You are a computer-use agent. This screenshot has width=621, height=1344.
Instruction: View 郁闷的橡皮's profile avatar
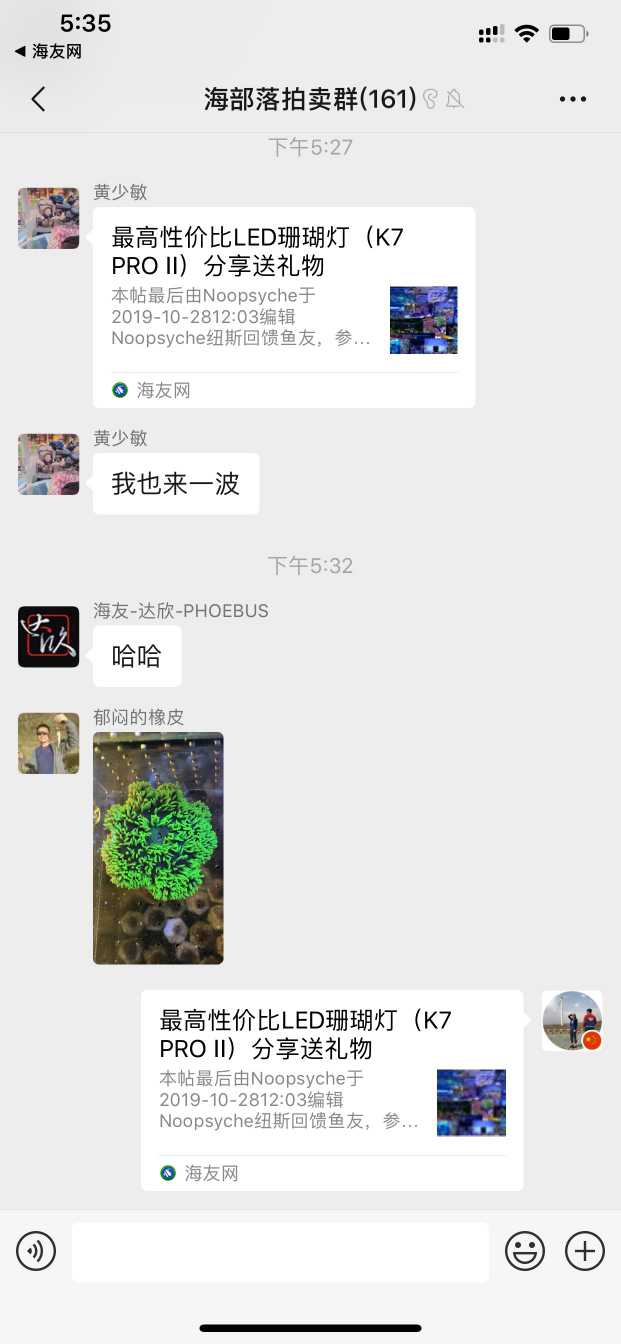point(48,743)
